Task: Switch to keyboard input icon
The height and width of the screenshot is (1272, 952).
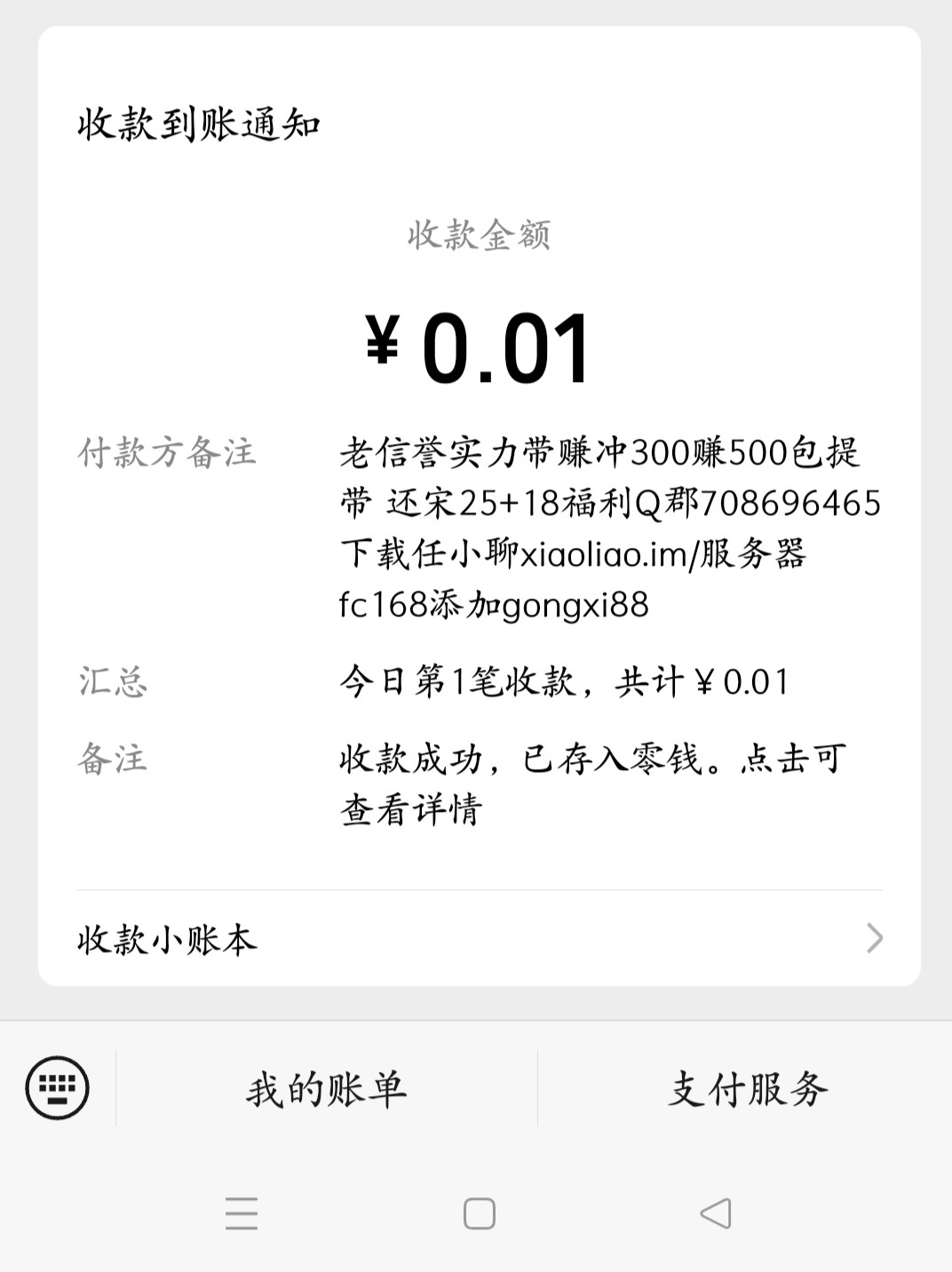Action: pyautogui.click(x=58, y=1087)
